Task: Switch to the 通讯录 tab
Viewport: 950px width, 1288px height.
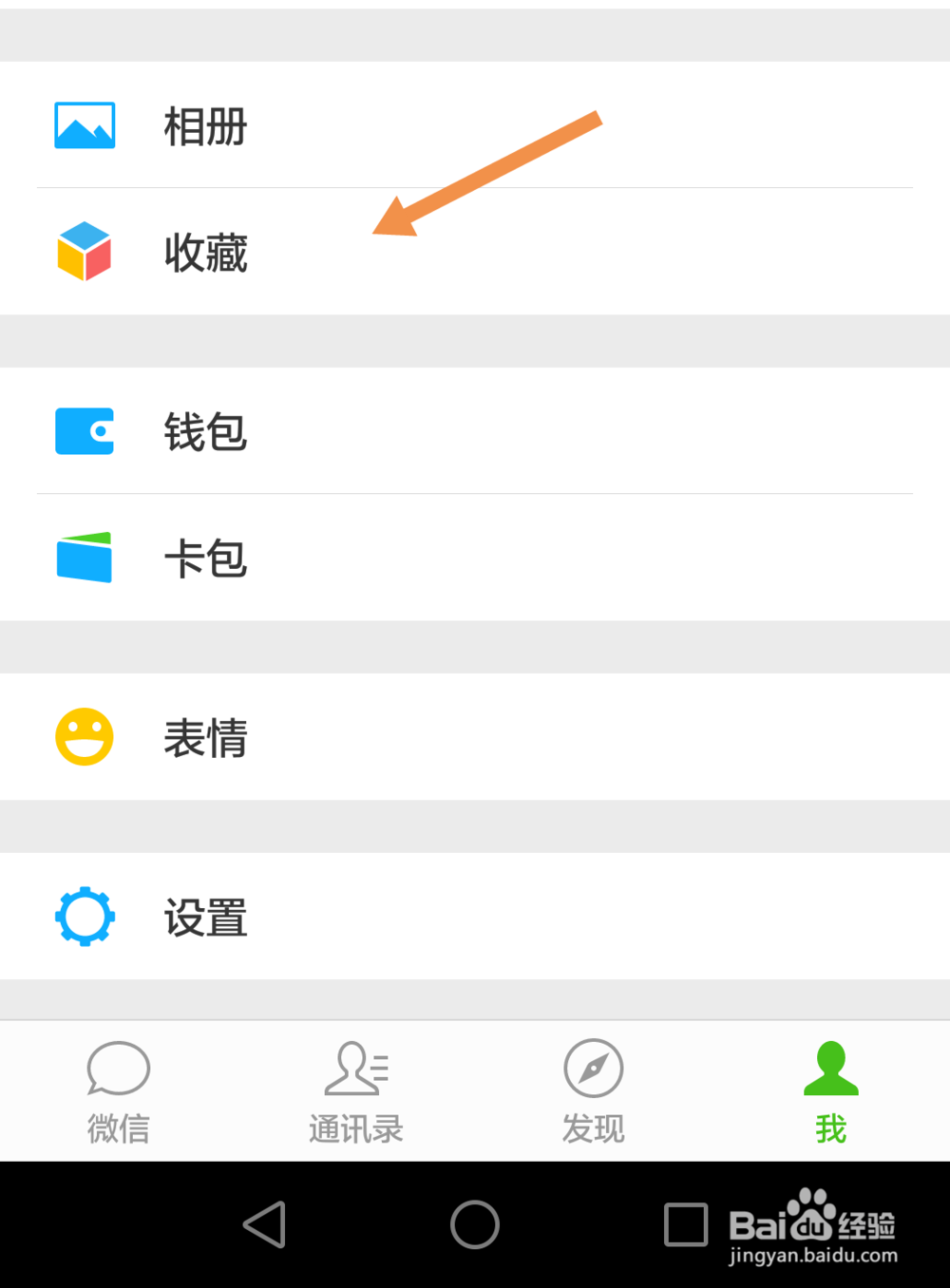Action: point(355,1092)
